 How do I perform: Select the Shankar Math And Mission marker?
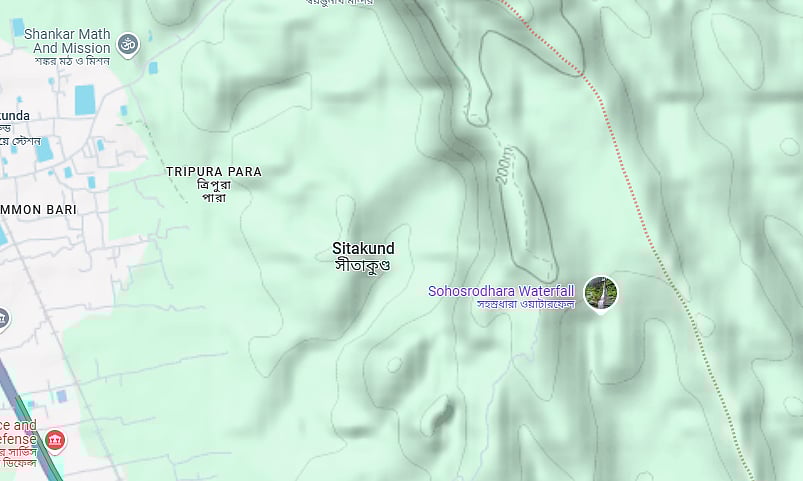coord(127,43)
